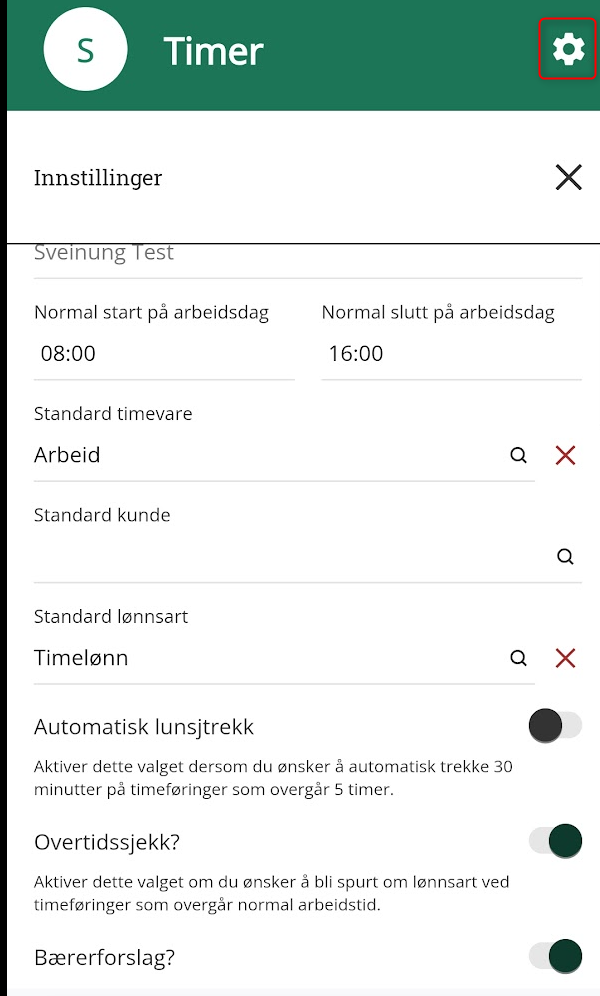Tap the profile avatar with letter S
This screenshot has height=996, width=600.
(86, 50)
